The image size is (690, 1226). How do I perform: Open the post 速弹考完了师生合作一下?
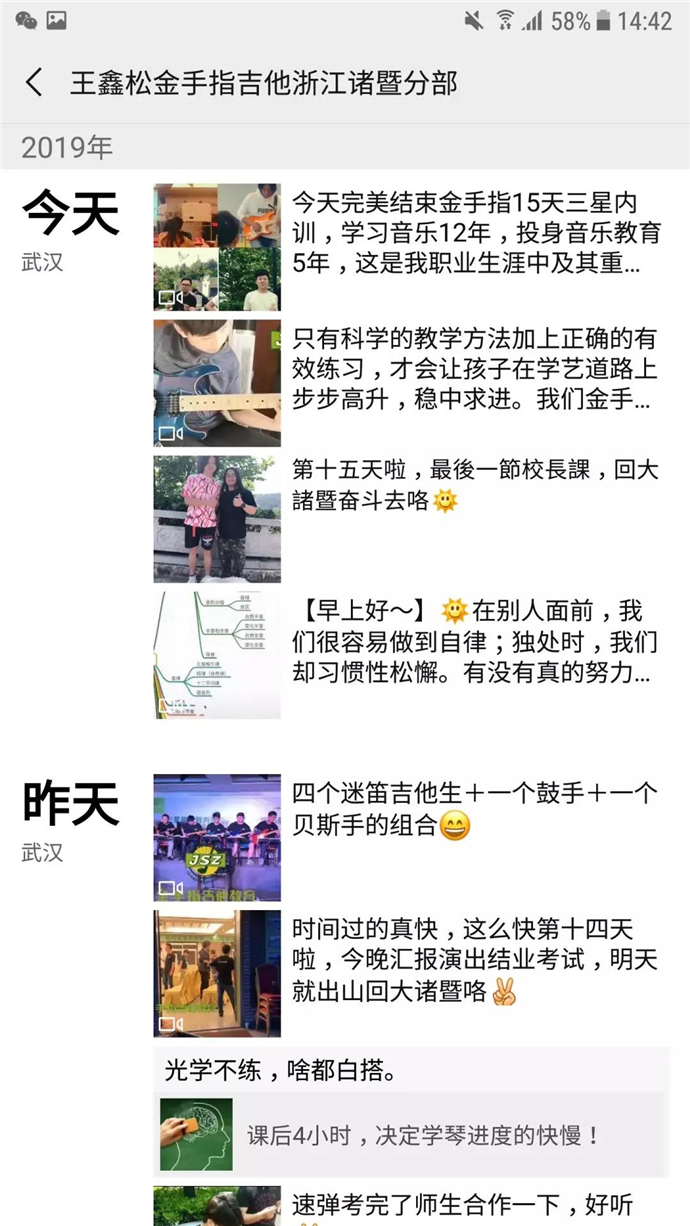click(476, 1205)
